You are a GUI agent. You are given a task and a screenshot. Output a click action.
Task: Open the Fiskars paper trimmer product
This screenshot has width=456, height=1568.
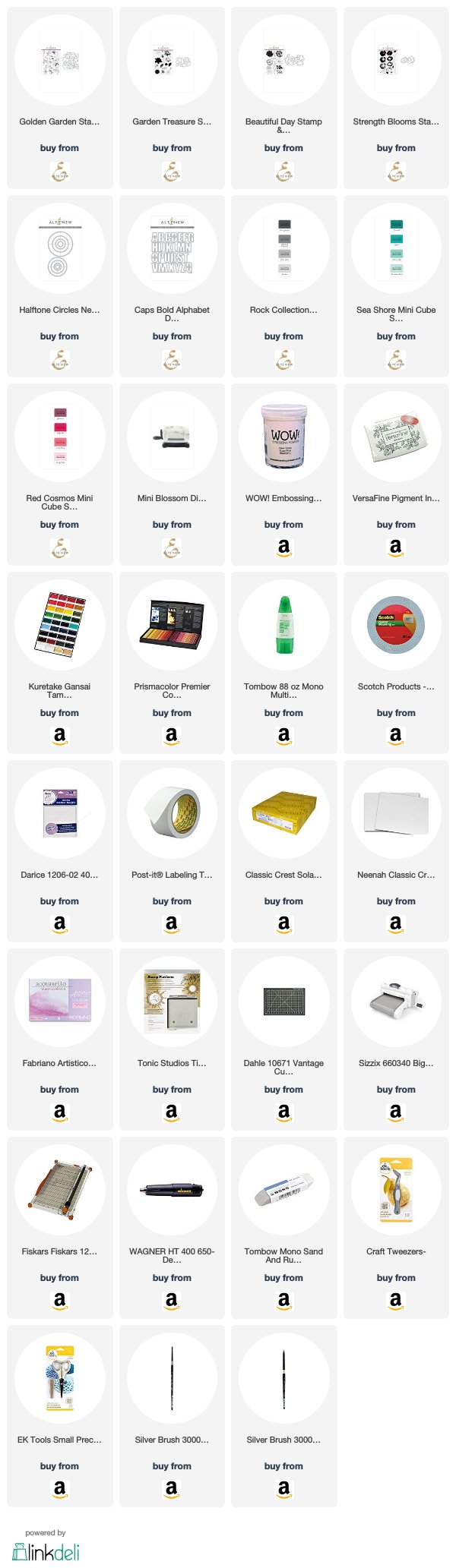[x=59, y=1190]
